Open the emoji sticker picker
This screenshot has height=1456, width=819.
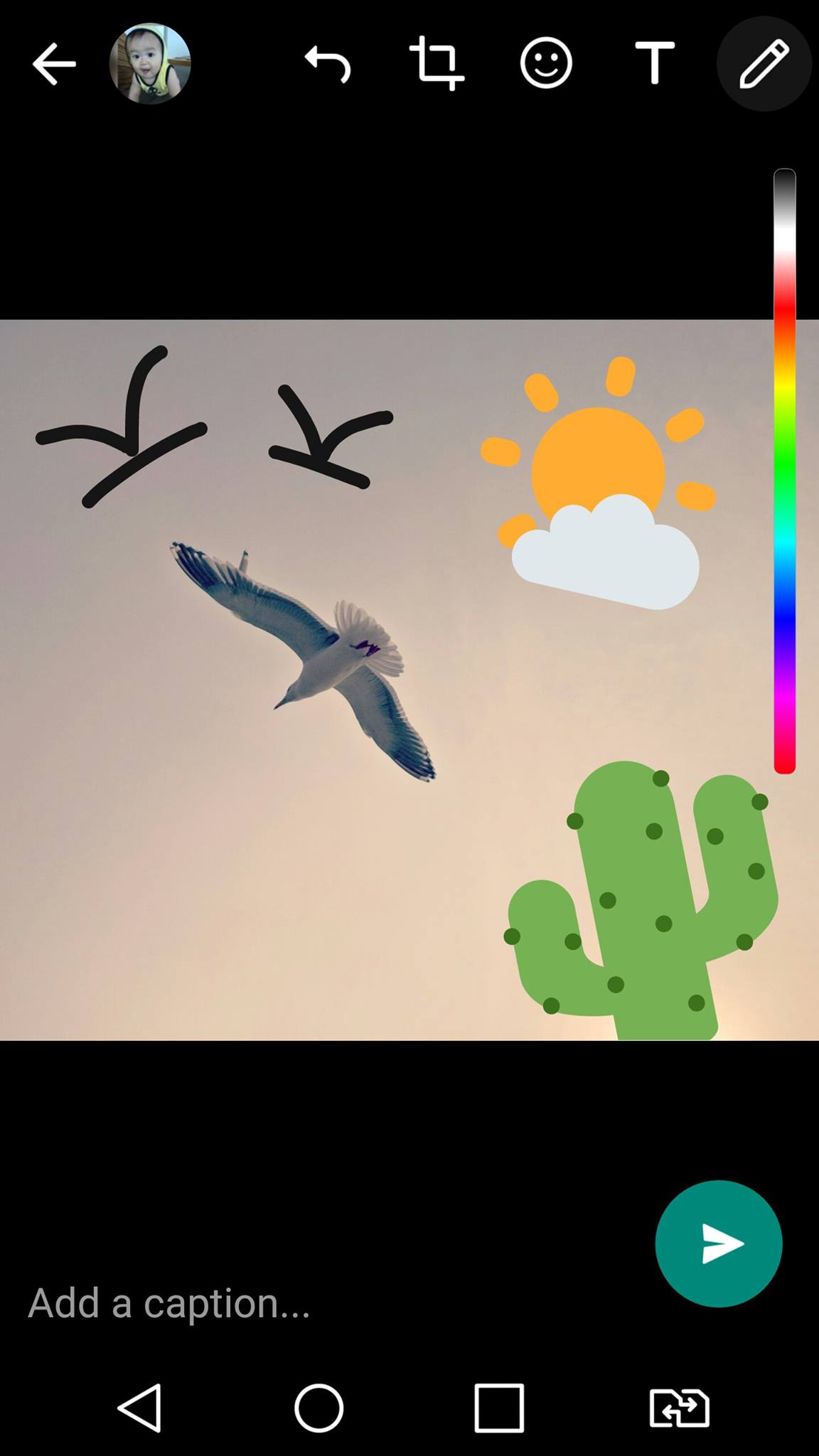[x=546, y=64]
